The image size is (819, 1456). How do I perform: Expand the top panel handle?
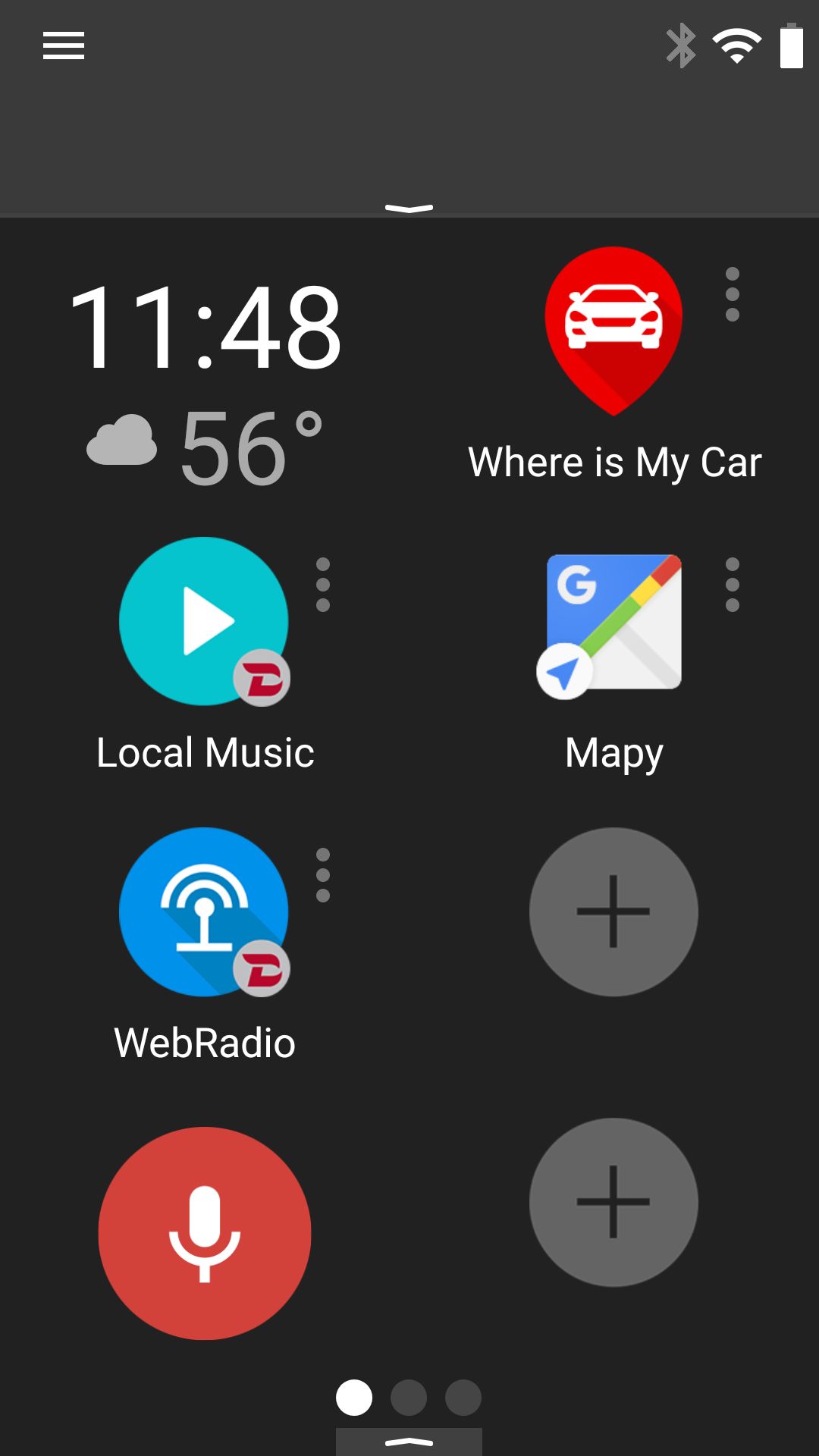[x=409, y=208]
